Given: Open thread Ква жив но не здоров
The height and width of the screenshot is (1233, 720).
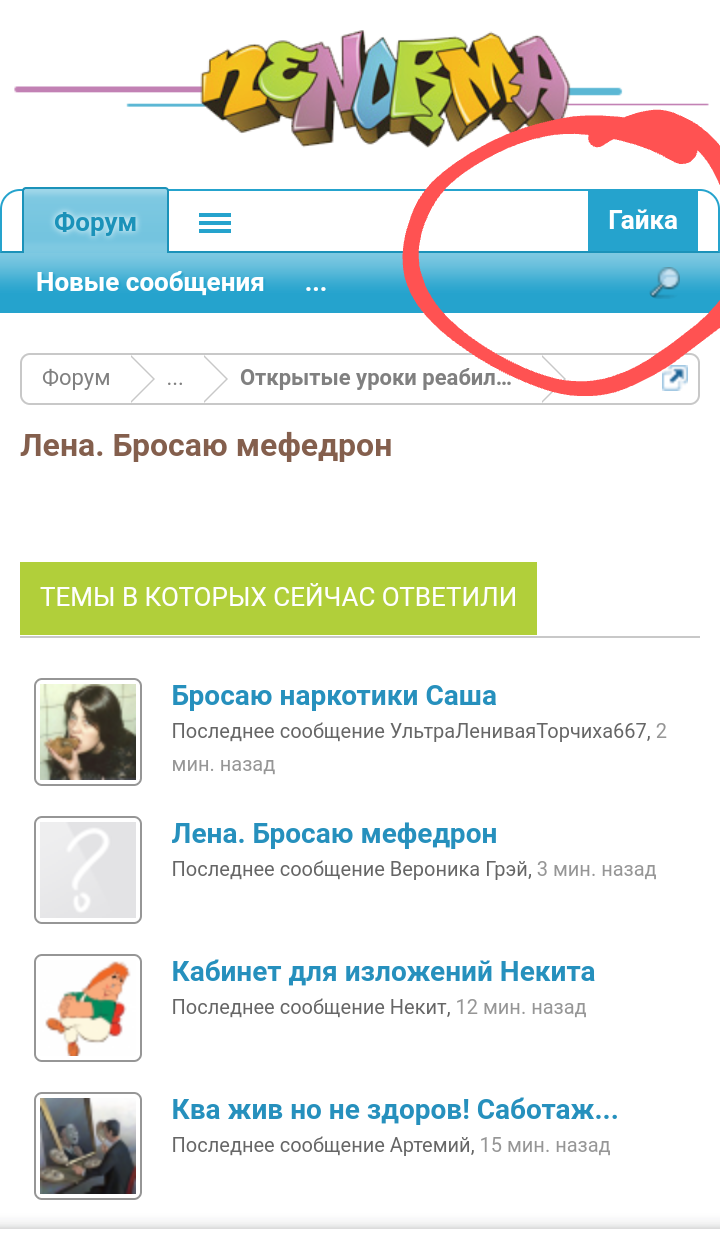Looking at the screenshot, I should [395, 1109].
